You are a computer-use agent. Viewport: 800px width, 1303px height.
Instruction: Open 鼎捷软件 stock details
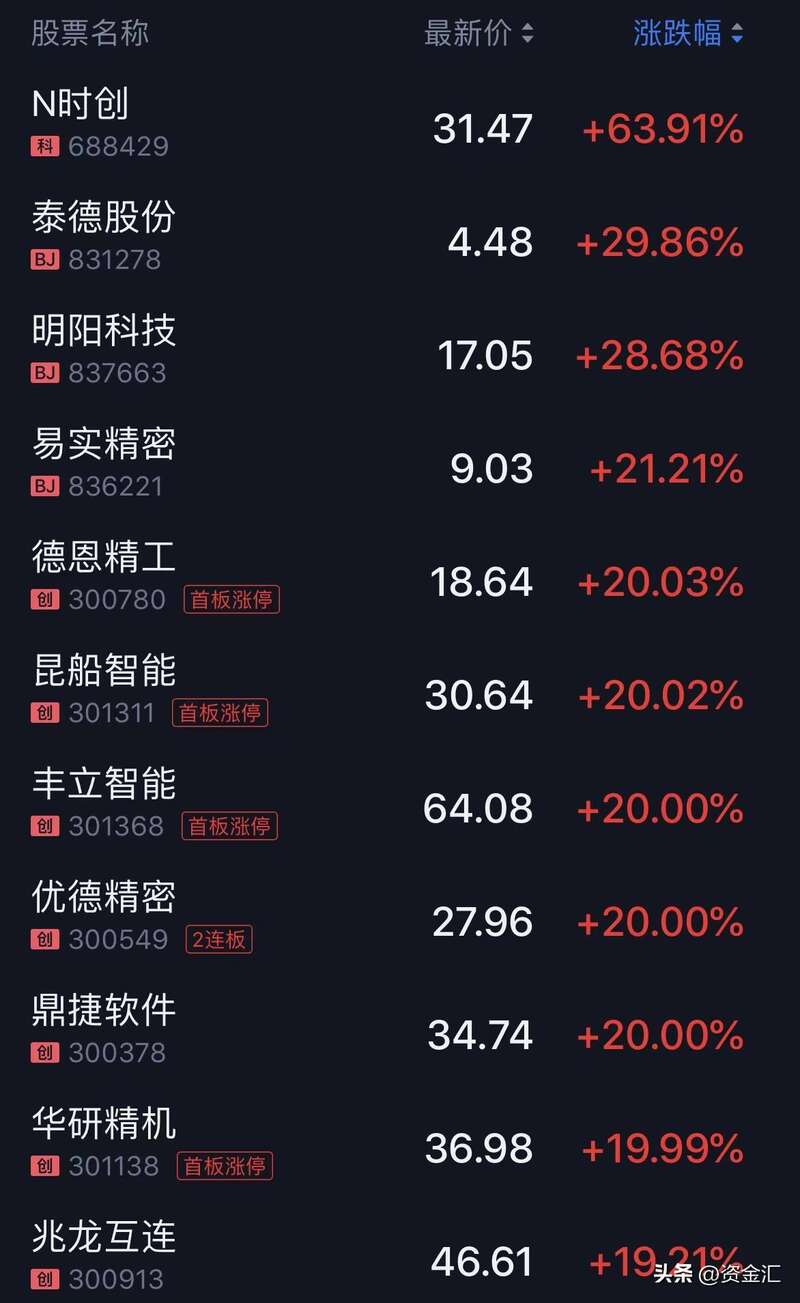[400, 1033]
